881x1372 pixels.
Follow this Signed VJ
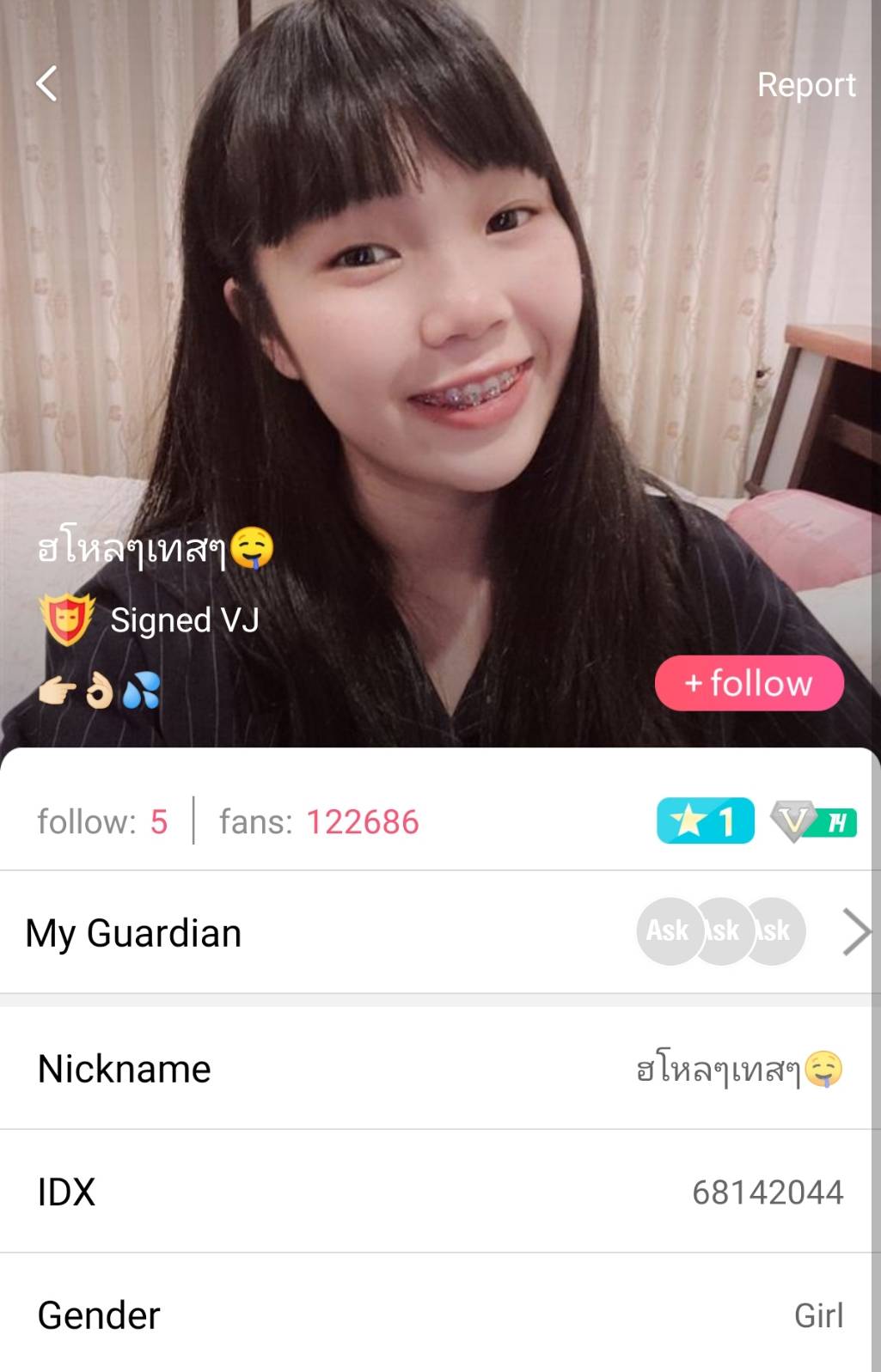tap(749, 683)
